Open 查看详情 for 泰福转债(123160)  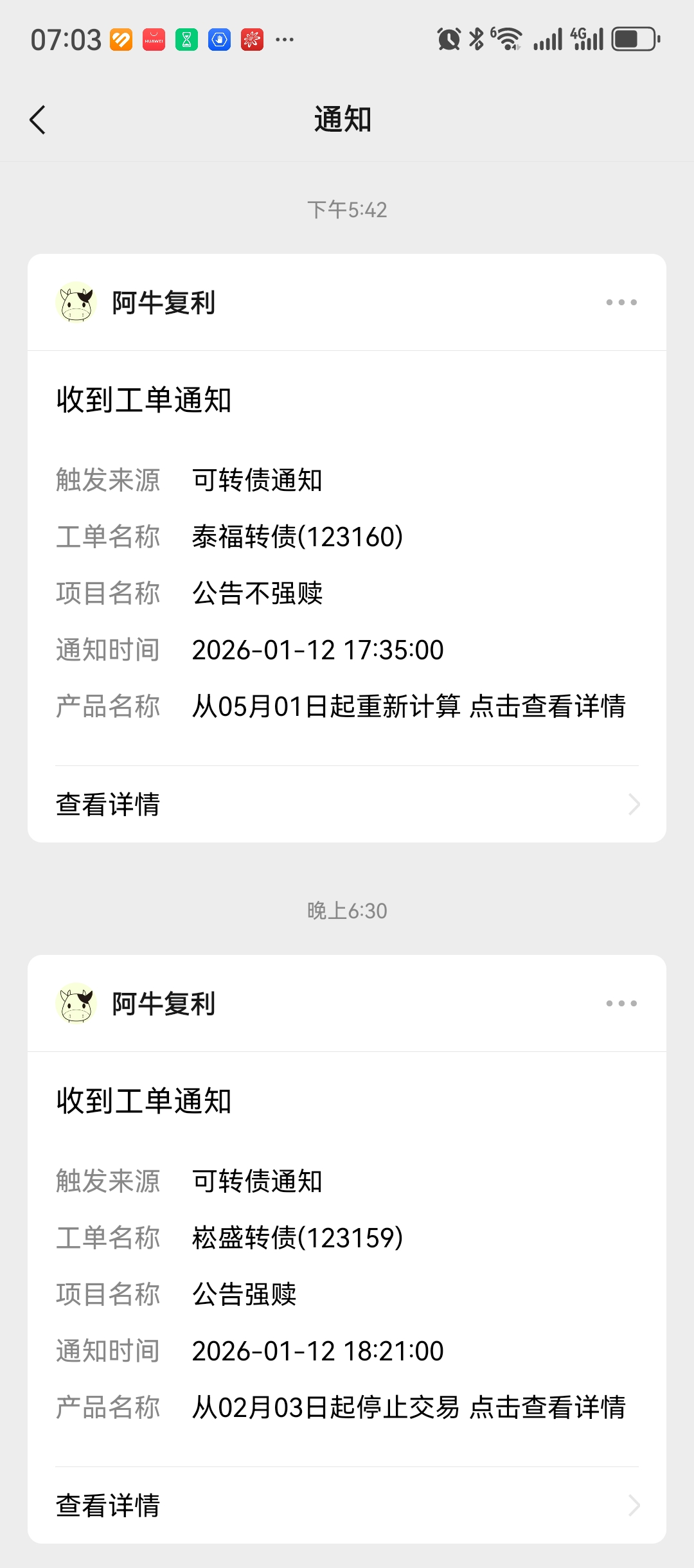347,805
